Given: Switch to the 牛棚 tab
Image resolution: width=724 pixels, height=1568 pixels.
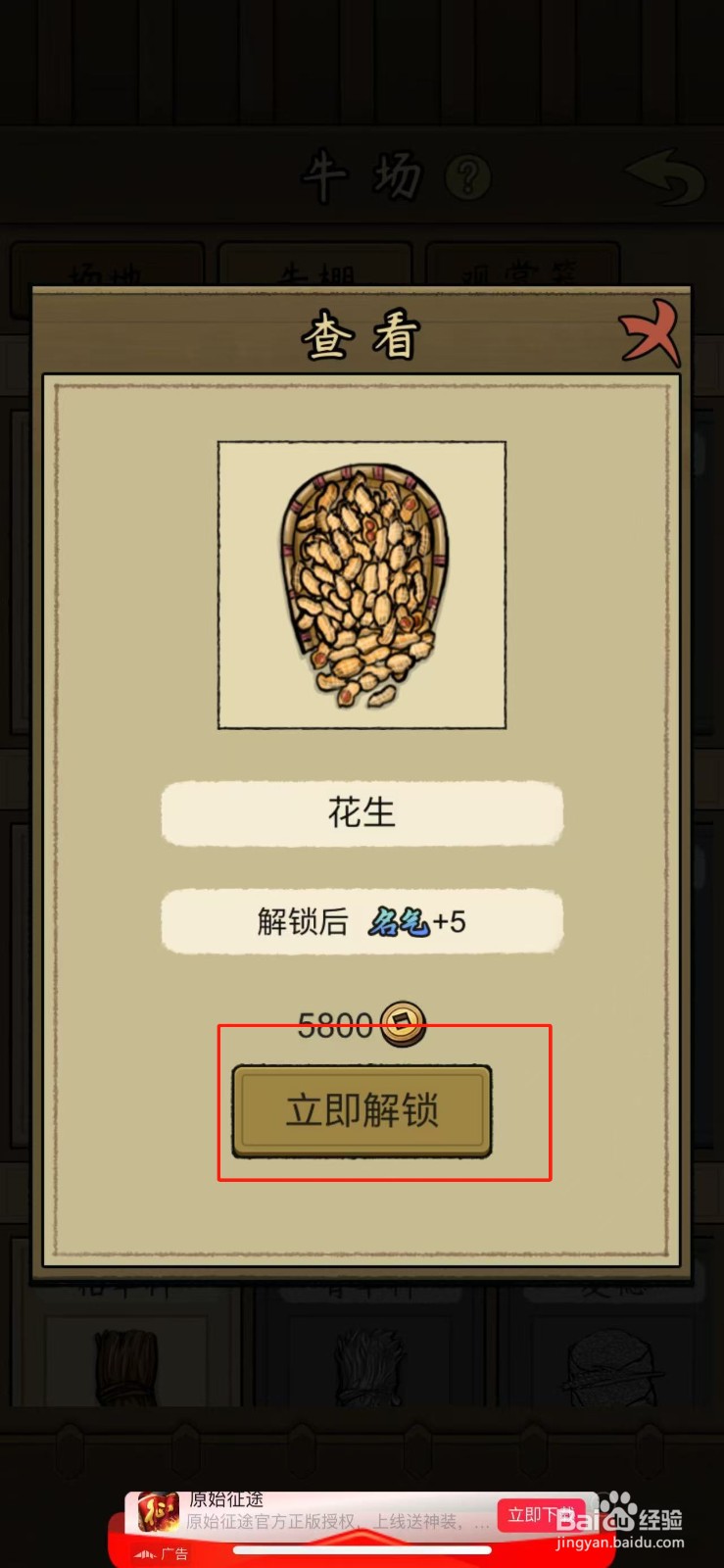Looking at the screenshot, I should 314,275.
